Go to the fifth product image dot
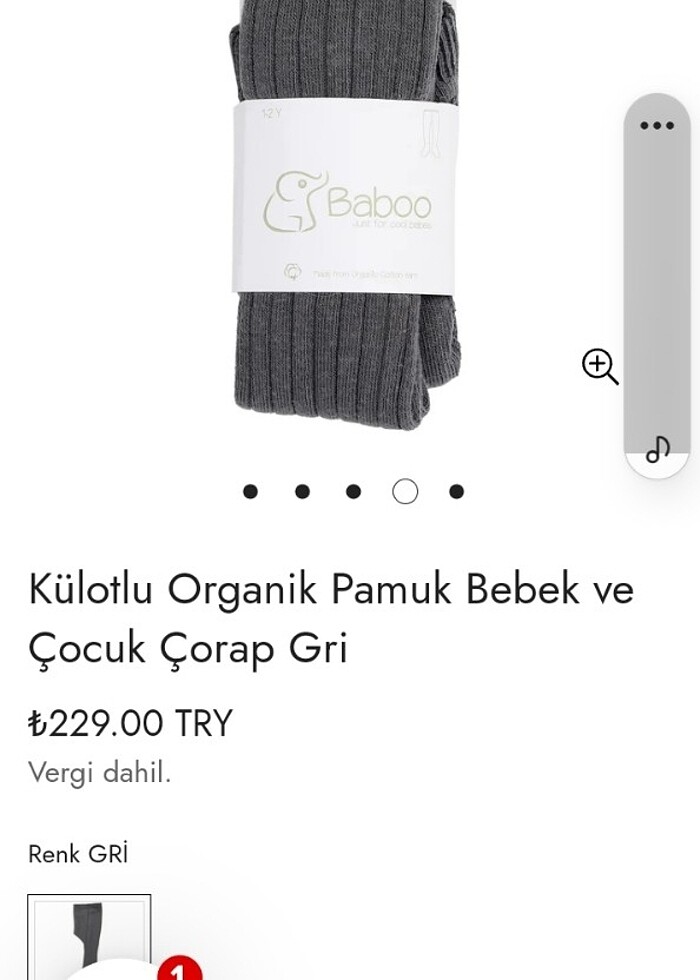Screen dimensions: 700x980 coord(456,491)
